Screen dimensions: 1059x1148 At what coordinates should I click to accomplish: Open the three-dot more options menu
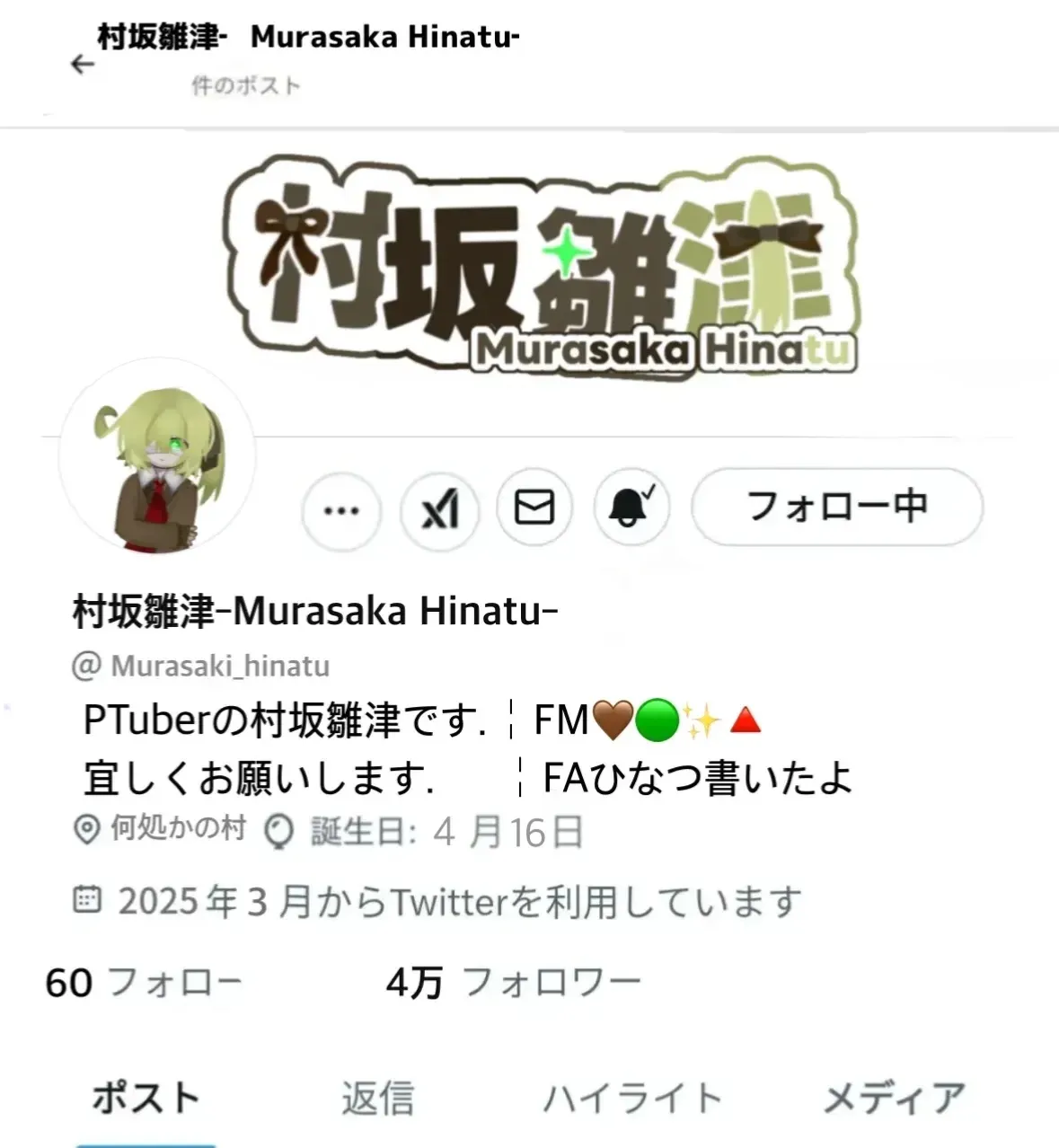[x=341, y=510]
